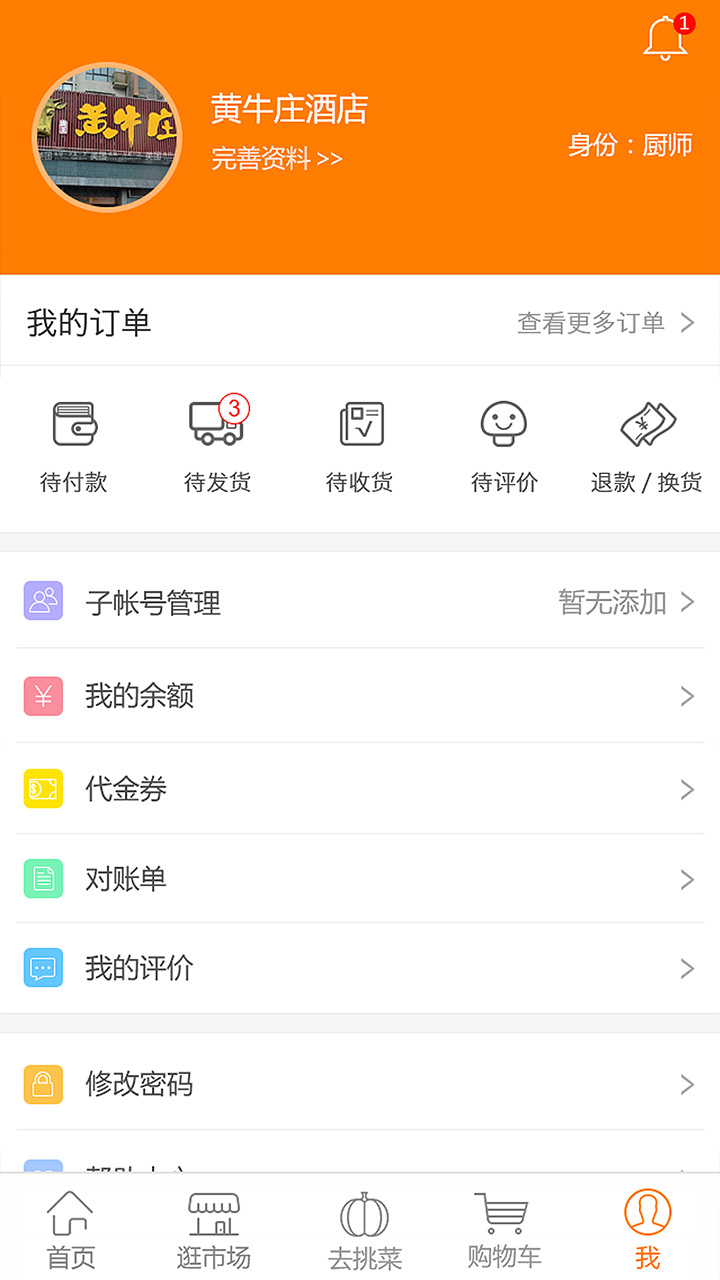Expand 子帐号管理 row chevron
The width and height of the screenshot is (720, 1280).
tap(688, 603)
